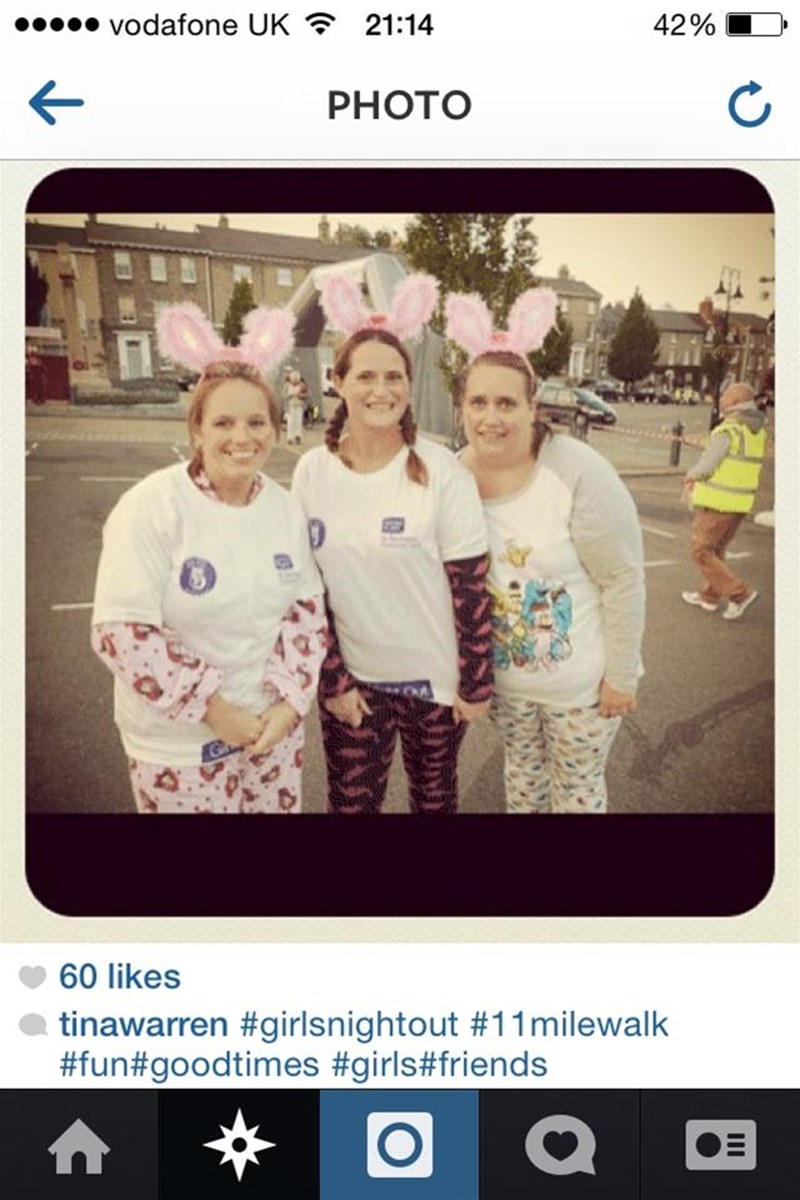Switch to the profile card tab
The width and height of the screenshot is (800, 1200).
tap(720, 1144)
